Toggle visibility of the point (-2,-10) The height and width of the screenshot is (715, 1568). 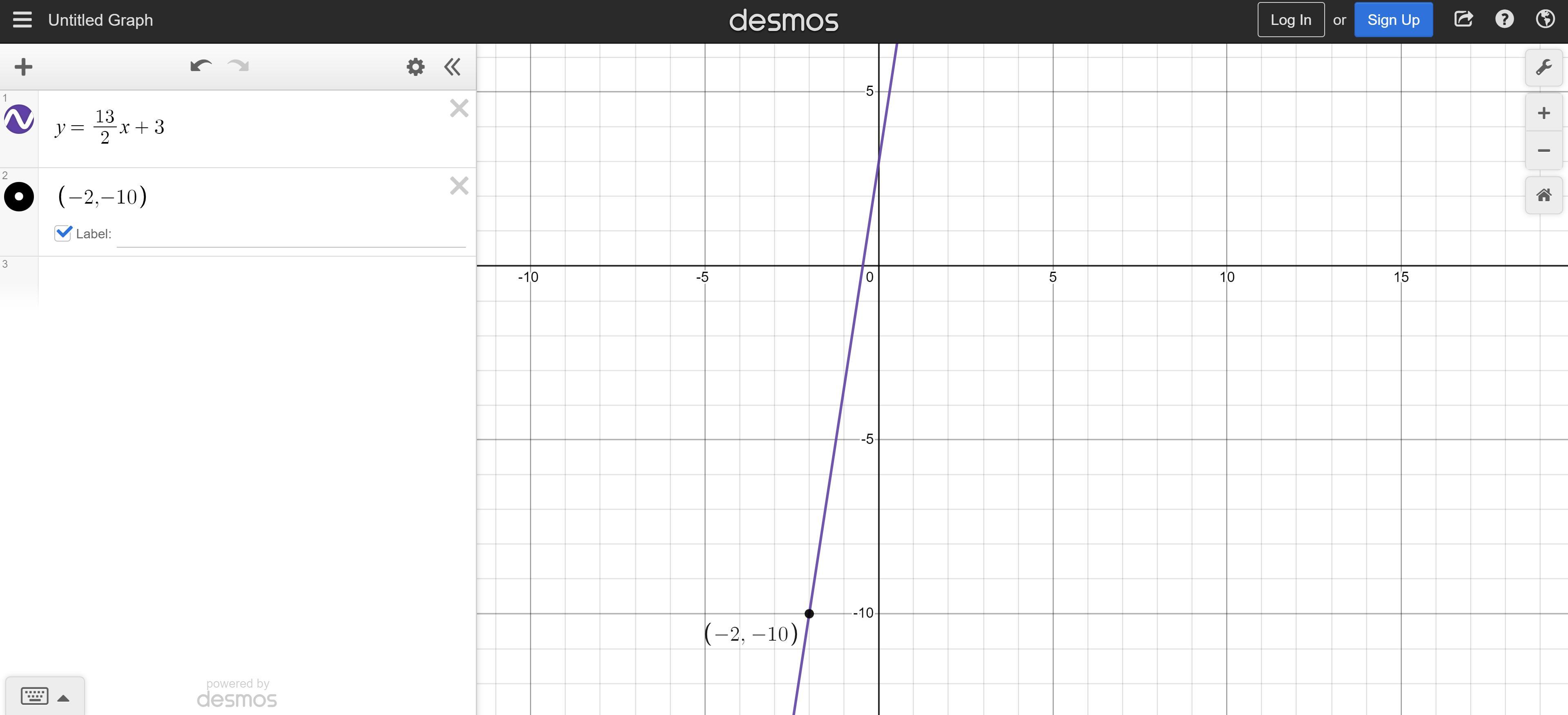(x=19, y=197)
